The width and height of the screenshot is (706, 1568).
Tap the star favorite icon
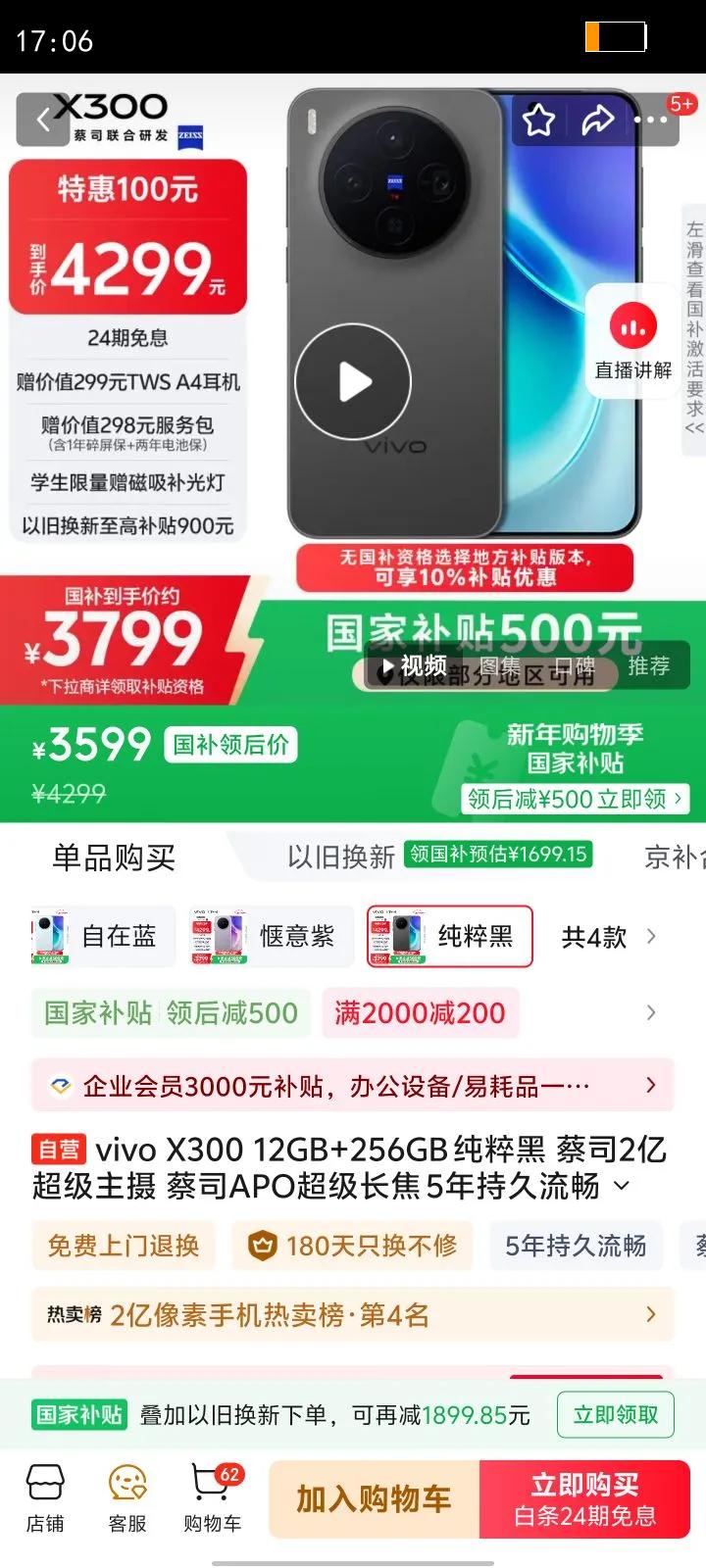click(x=537, y=119)
